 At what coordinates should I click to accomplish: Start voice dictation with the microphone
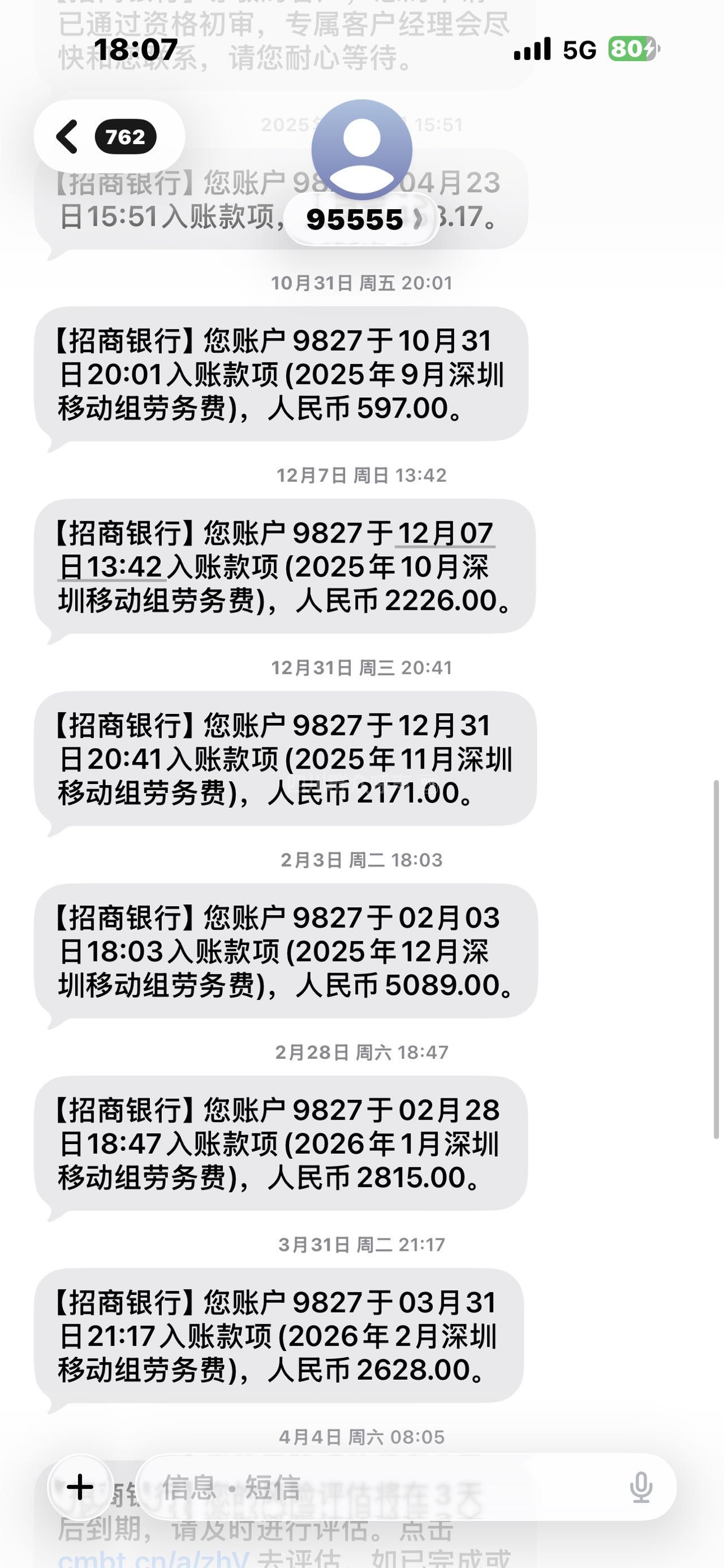point(641,1487)
